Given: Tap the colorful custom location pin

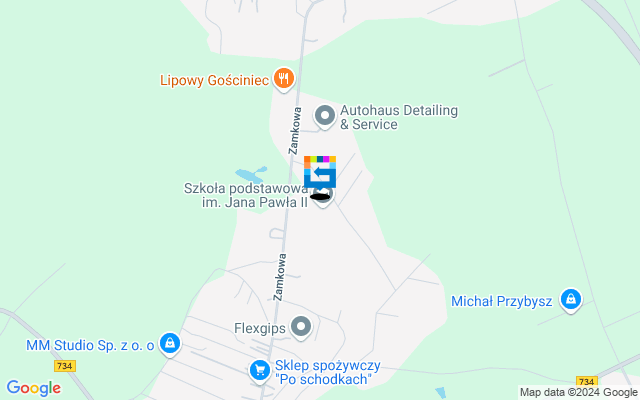Looking at the screenshot, I should click(x=320, y=172).
